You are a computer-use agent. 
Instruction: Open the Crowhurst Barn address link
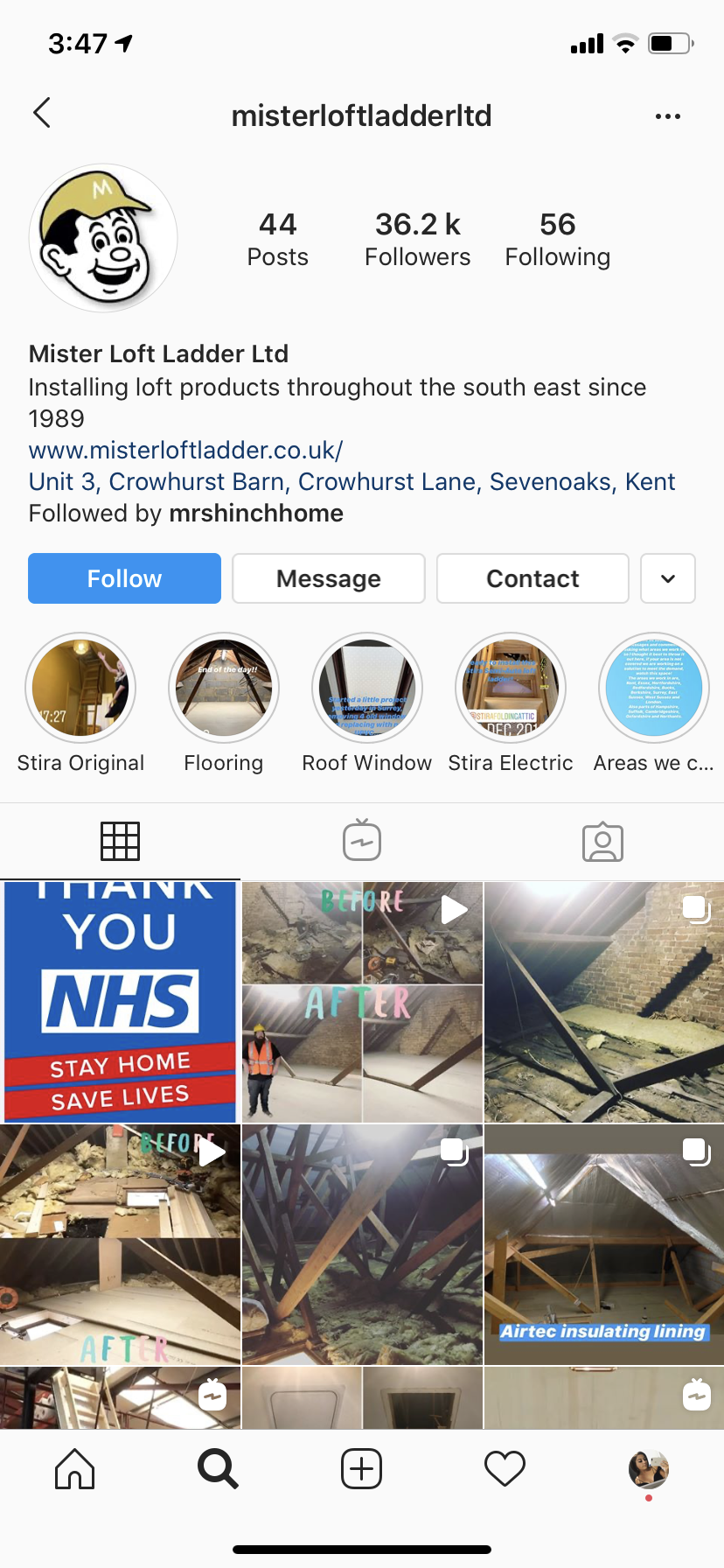point(352,481)
